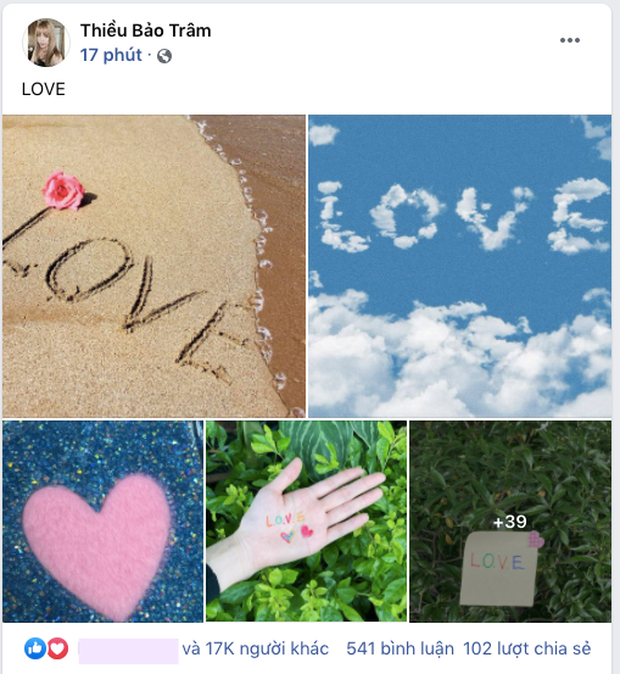620x674 pixels.
Task: View the 102 lượt chia sẻ shares
Action: [x=527, y=649]
